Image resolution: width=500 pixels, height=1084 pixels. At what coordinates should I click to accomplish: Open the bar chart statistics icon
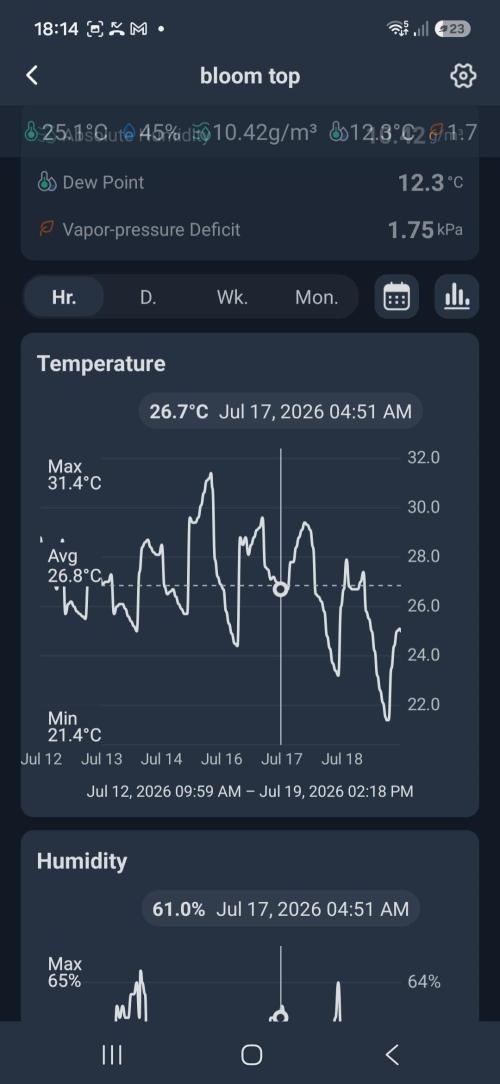pyautogui.click(x=456, y=297)
